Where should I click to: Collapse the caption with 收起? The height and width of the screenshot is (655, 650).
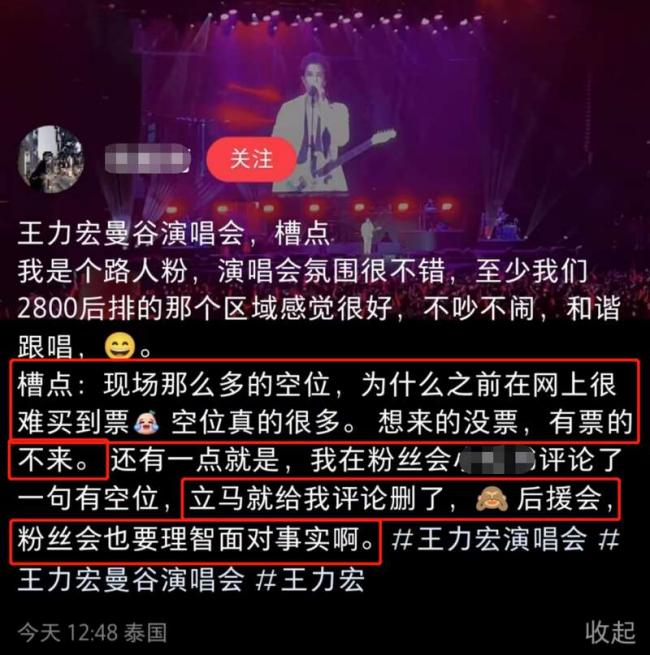[610, 632]
